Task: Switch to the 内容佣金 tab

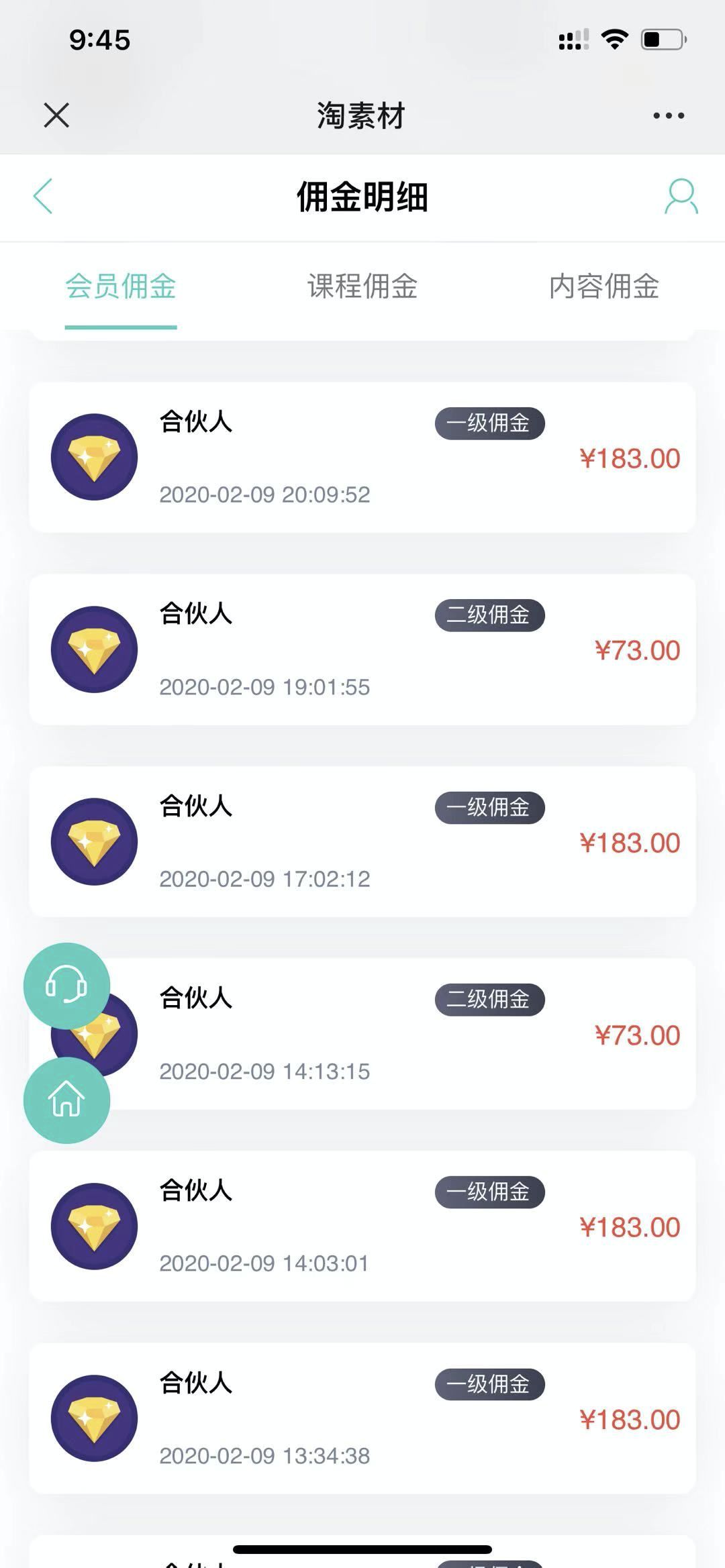Action: click(603, 286)
